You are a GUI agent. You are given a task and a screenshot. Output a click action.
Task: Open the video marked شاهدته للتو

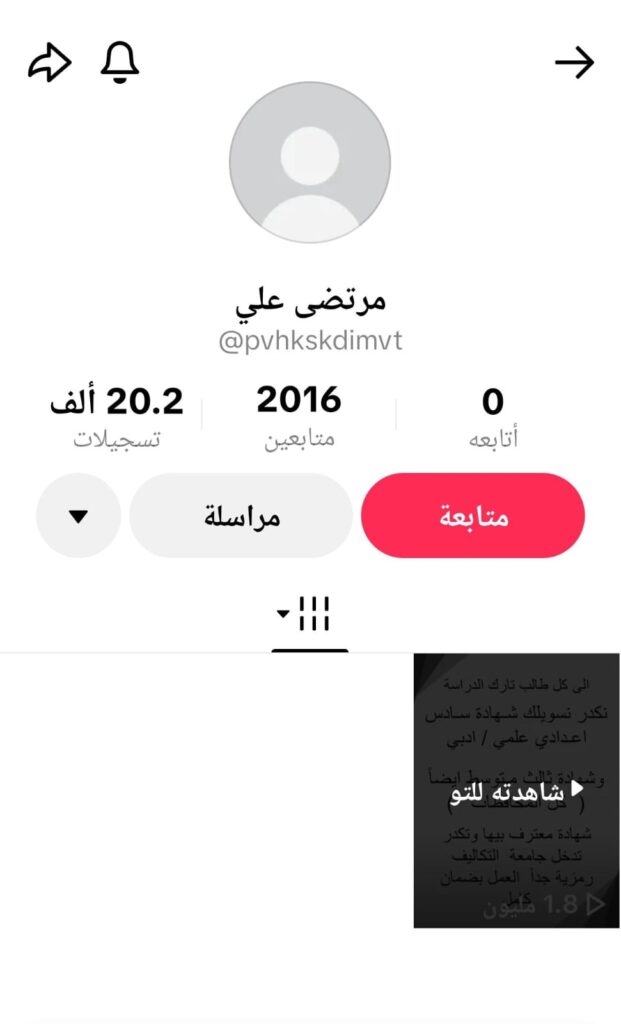tap(516, 790)
